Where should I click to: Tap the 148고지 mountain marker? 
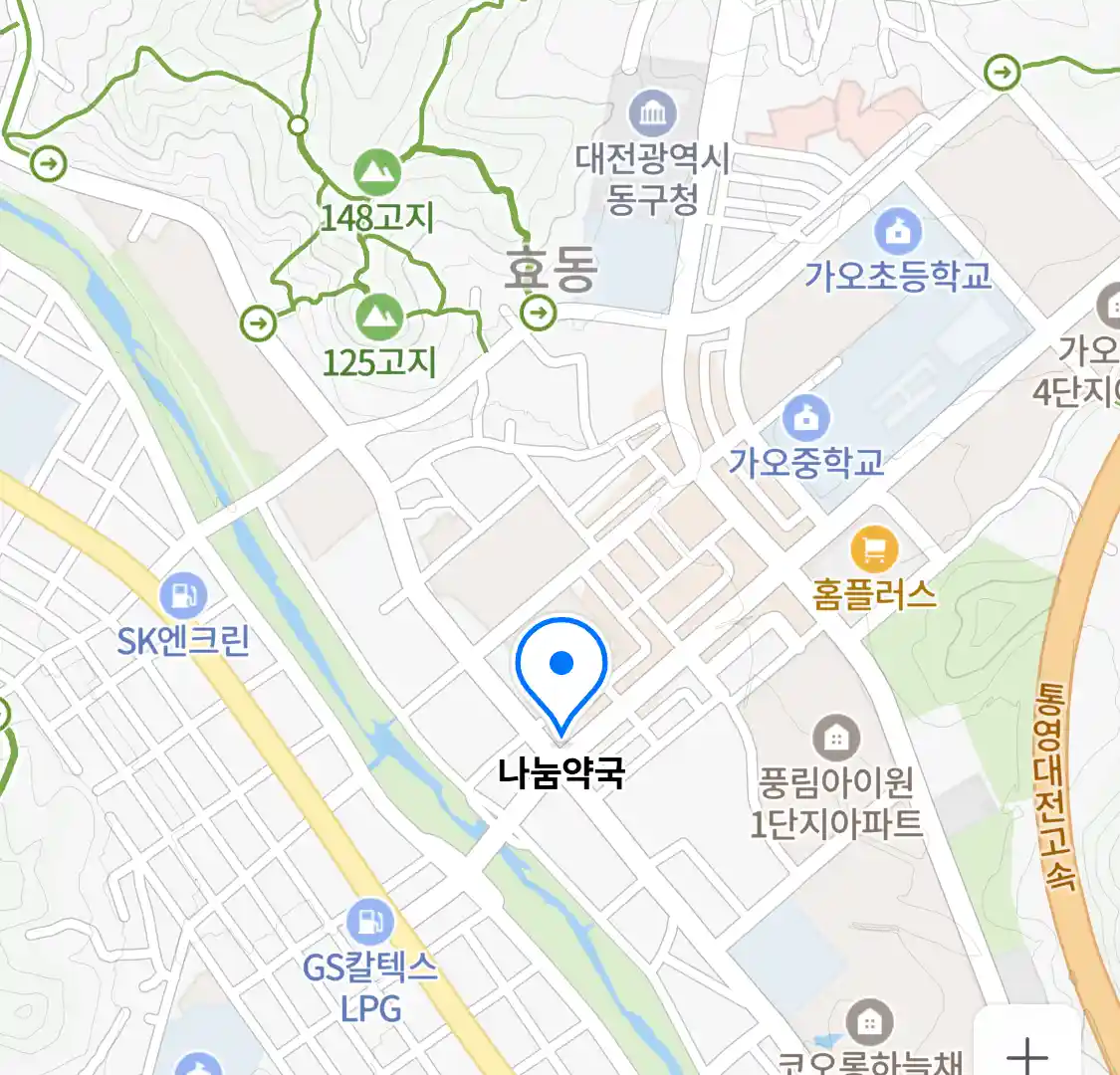click(377, 174)
